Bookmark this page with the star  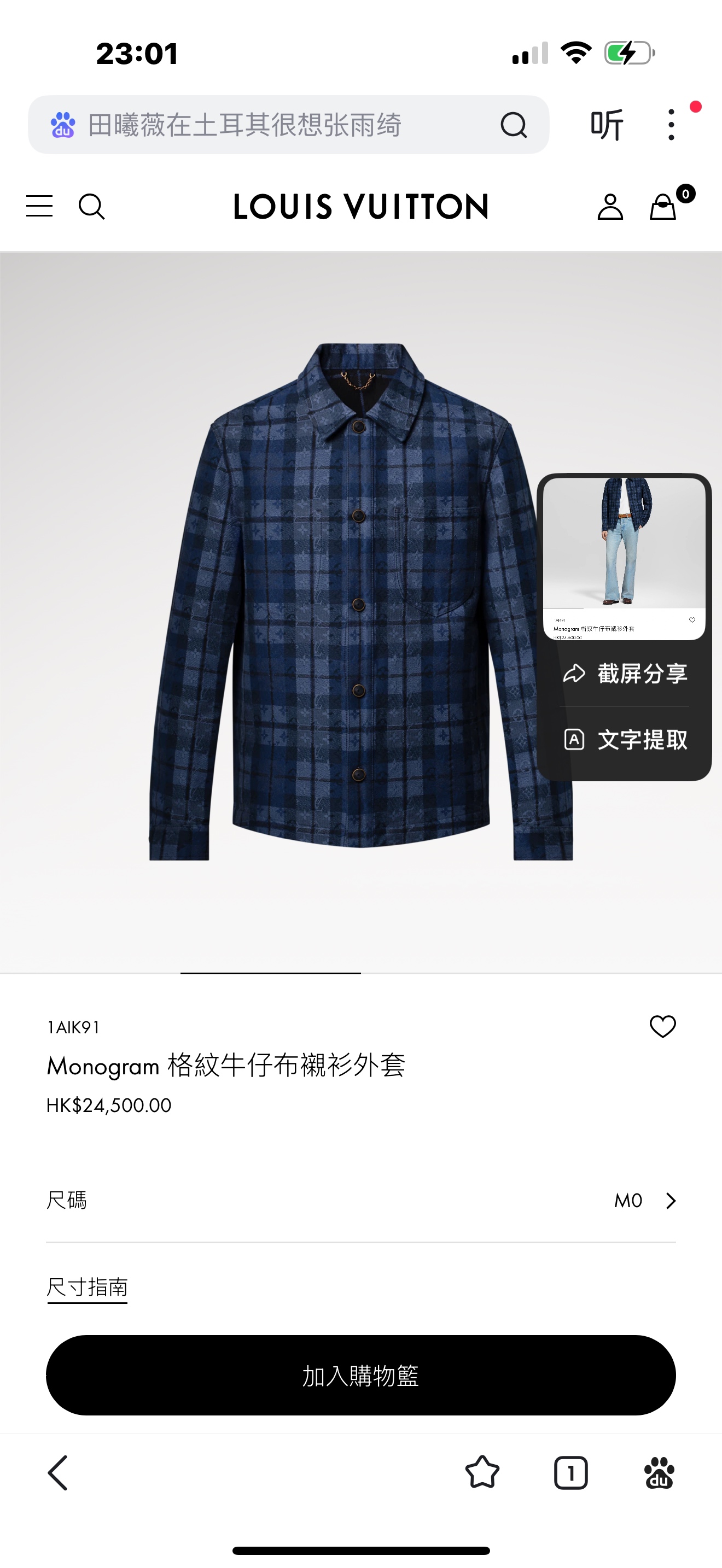pyautogui.click(x=482, y=1473)
